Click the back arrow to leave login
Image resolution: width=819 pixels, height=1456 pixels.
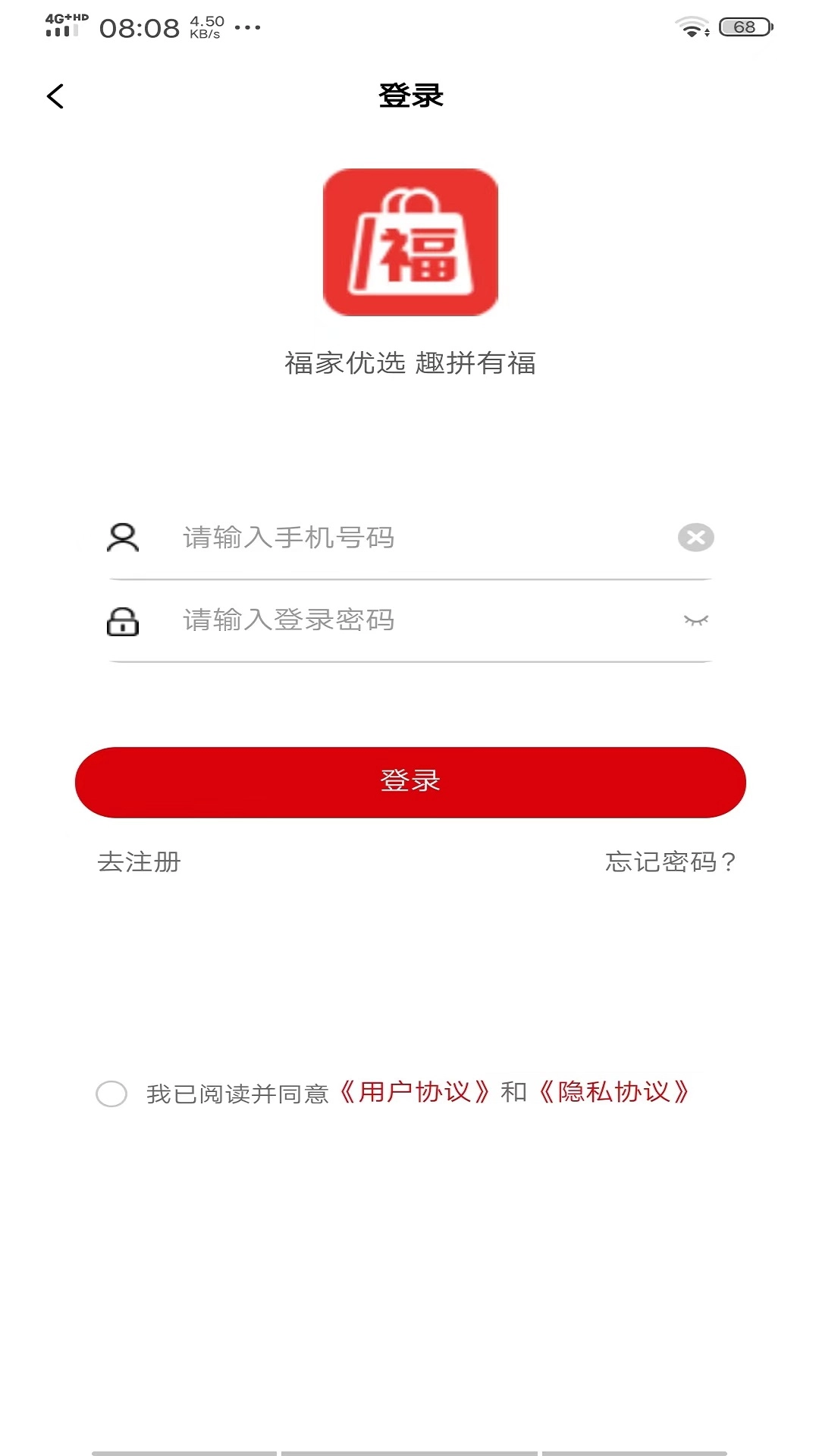pyautogui.click(x=54, y=96)
